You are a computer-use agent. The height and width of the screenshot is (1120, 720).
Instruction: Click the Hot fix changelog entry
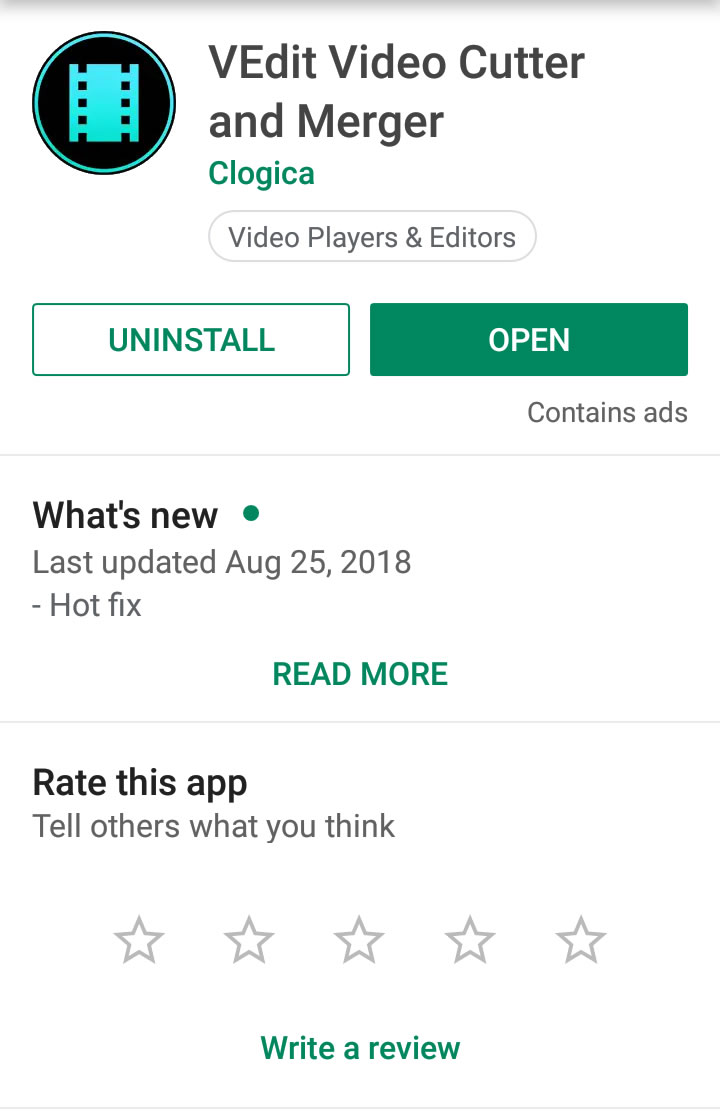86,604
